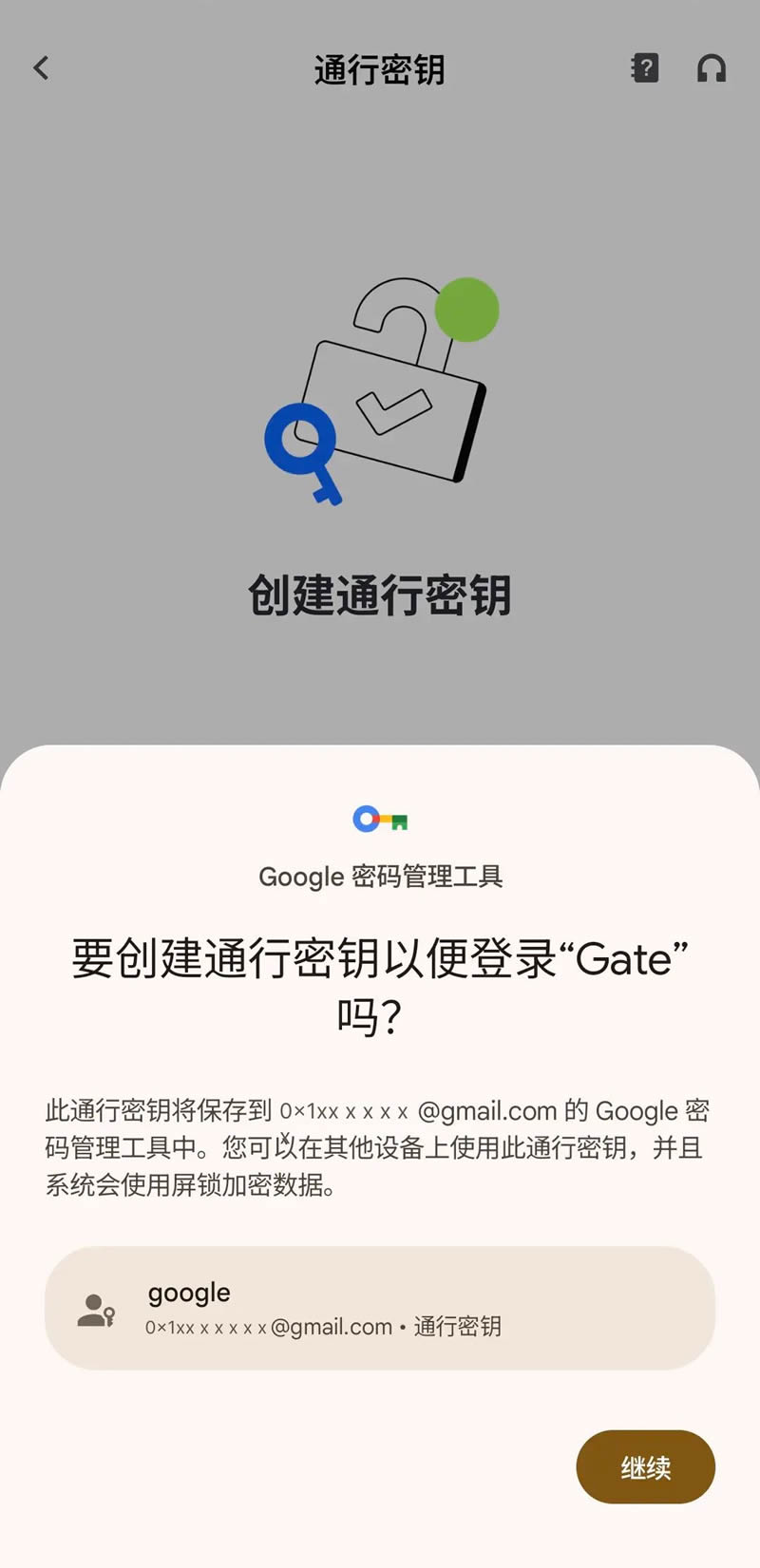The width and height of the screenshot is (760, 1568).
Task: Click the 通行密钥 page title
Action: click(x=379, y=69)
